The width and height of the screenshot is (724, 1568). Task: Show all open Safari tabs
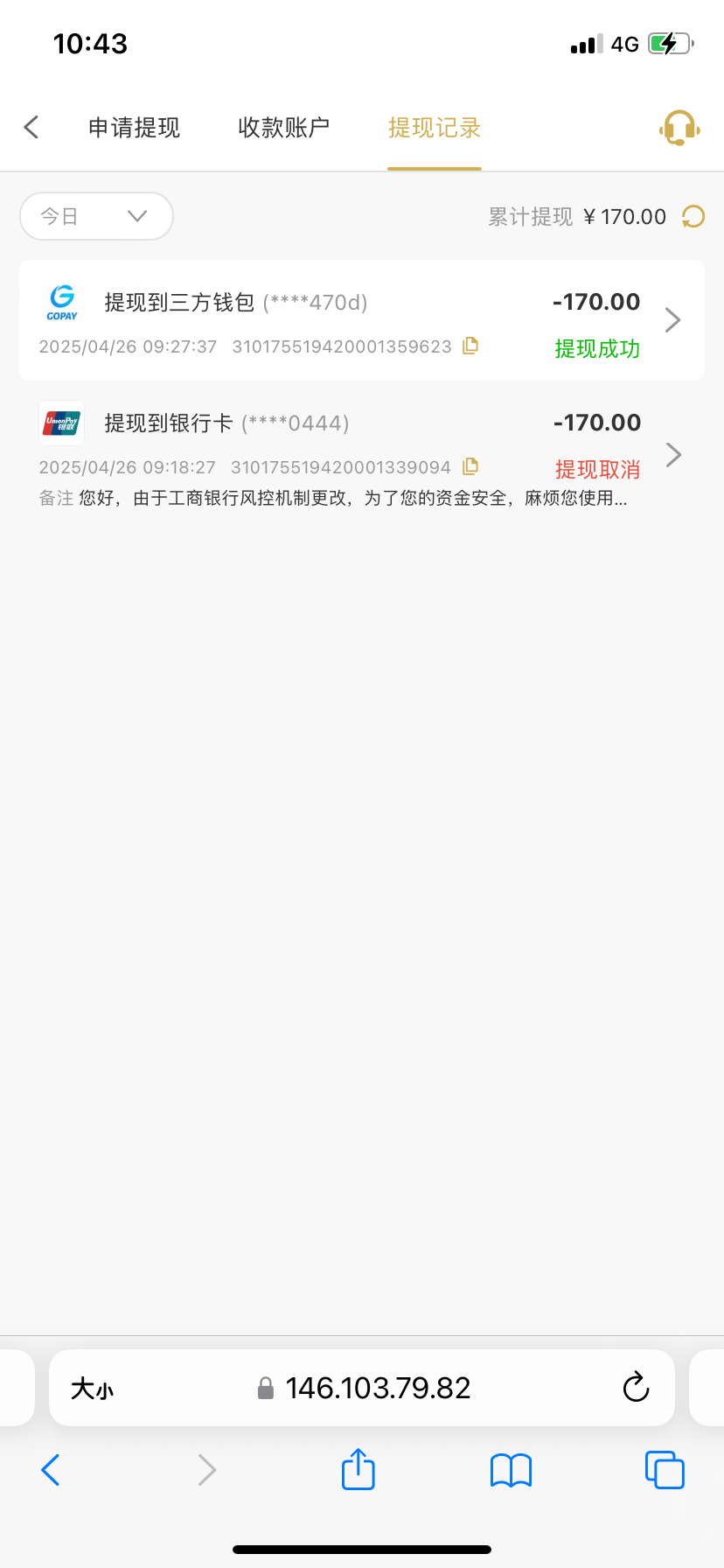coord(665,1470)
